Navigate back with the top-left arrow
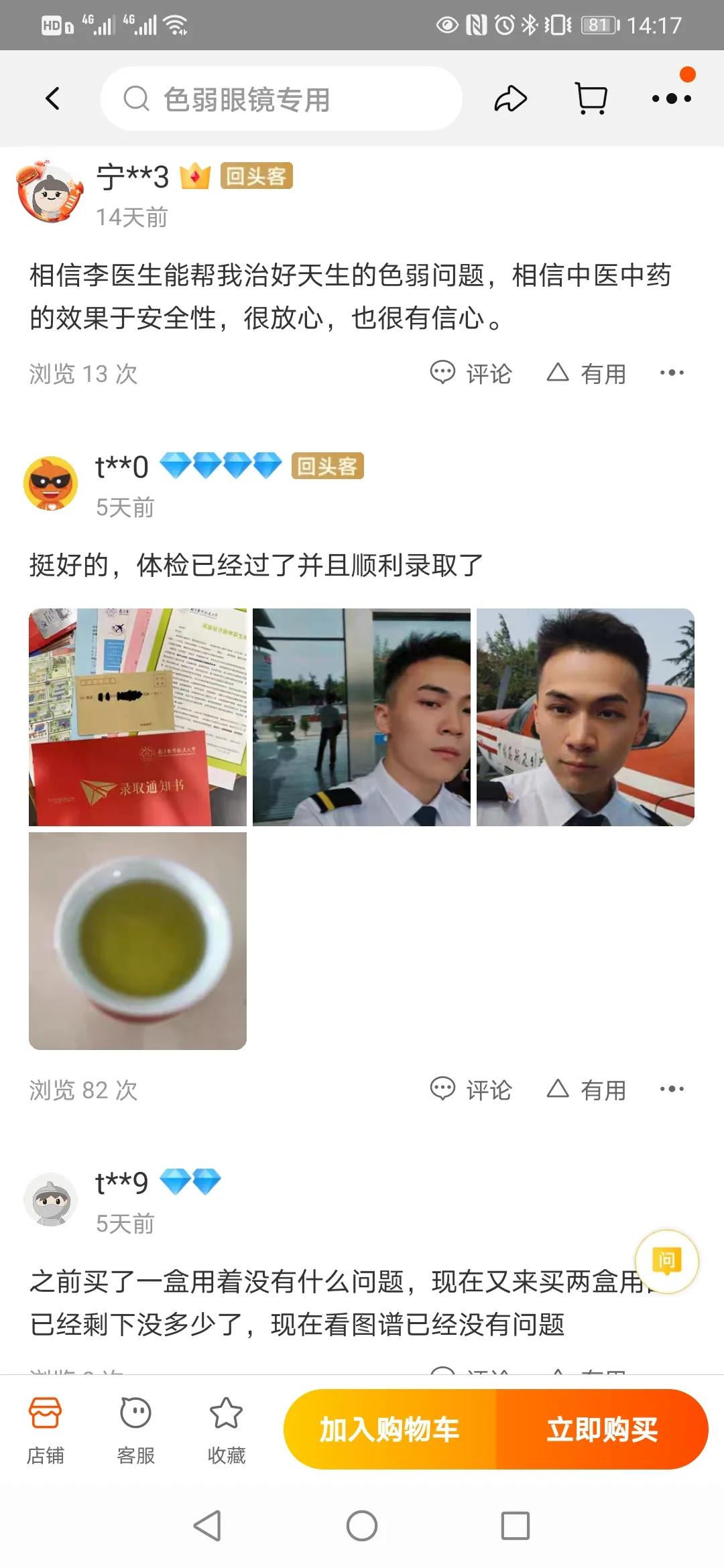 [x=53, y=98]
